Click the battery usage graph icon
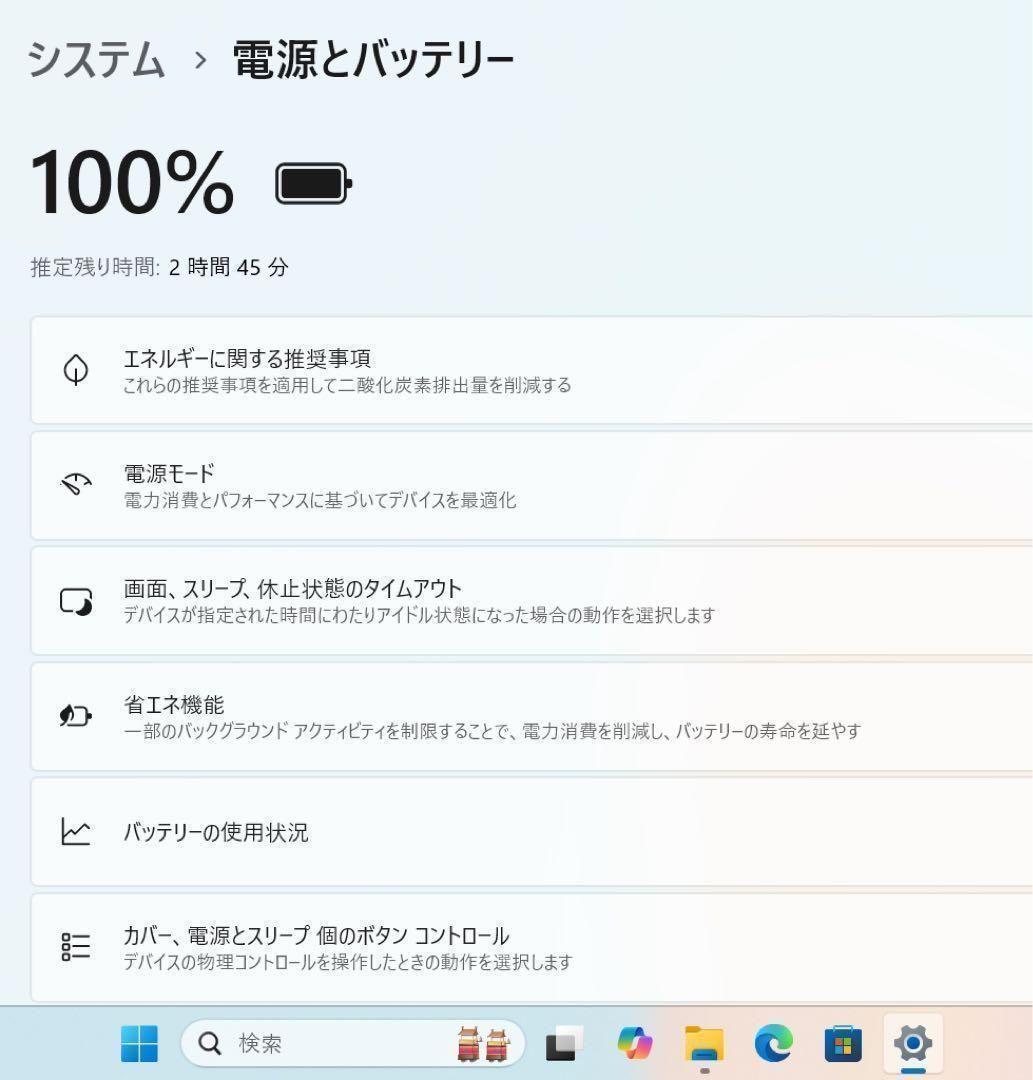The image size is (1033, 1080). [75, 832]
